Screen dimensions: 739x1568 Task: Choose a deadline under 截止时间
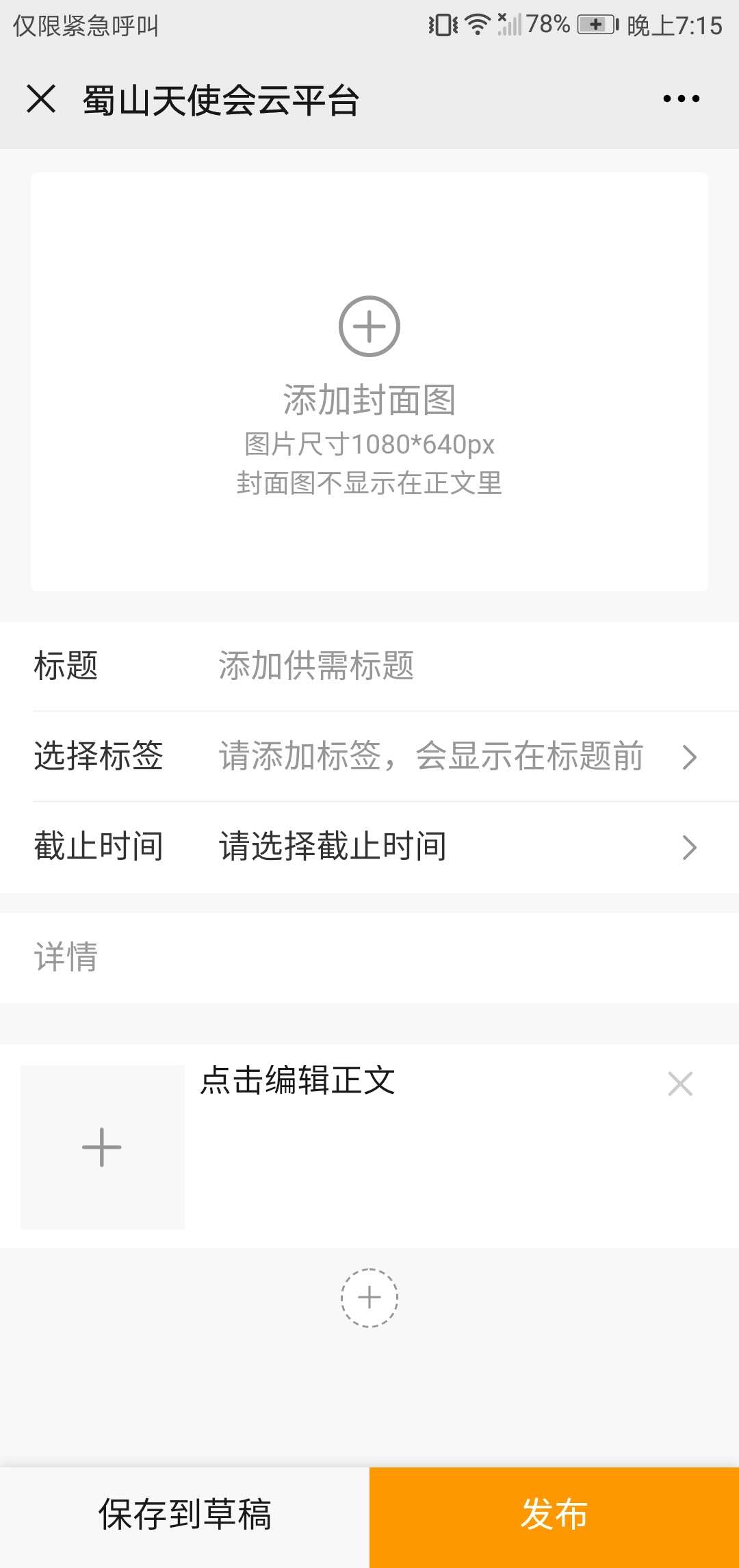pos(452,846)
